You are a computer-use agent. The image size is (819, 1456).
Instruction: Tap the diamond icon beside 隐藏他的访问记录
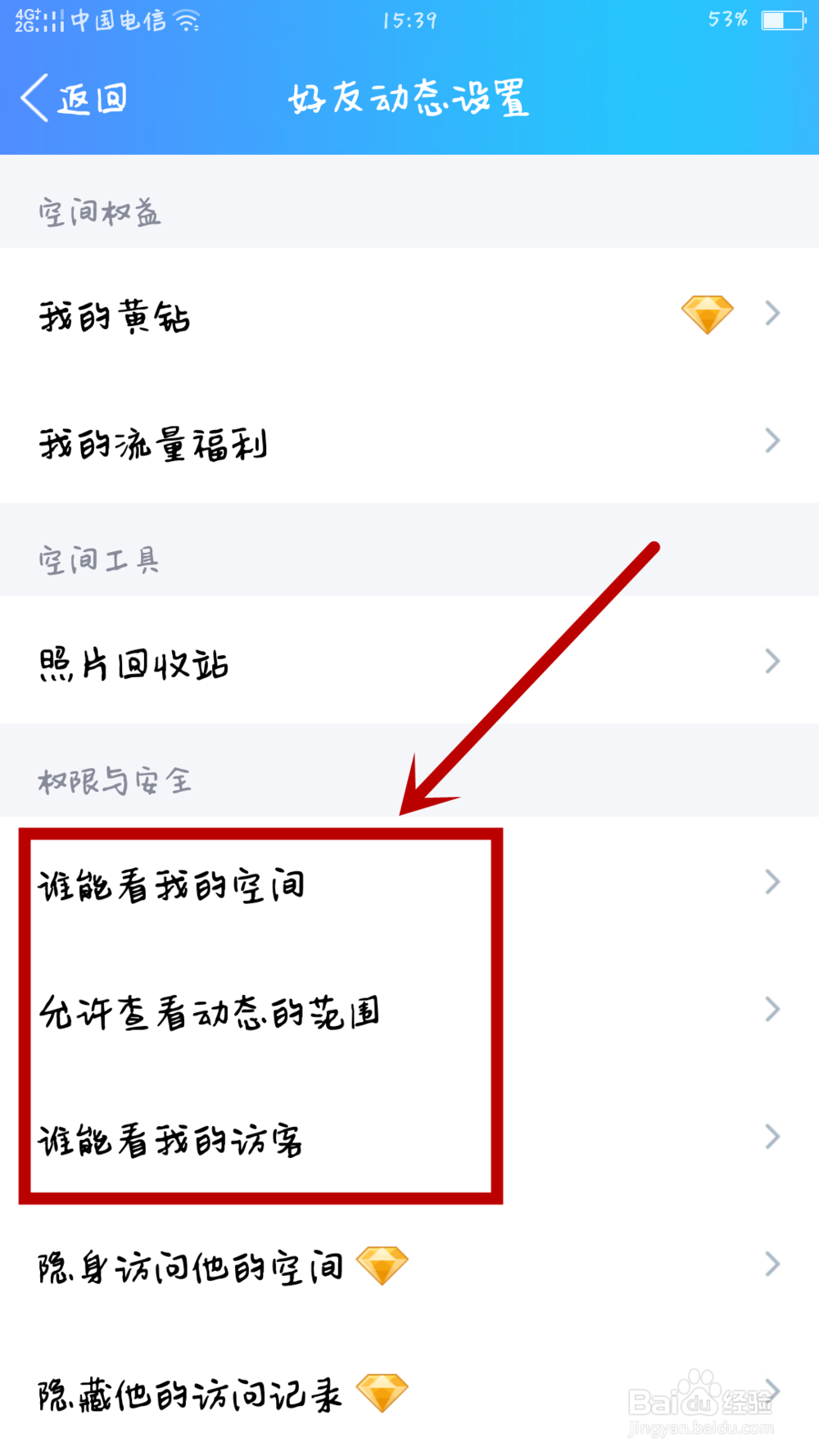(385, 1392)
